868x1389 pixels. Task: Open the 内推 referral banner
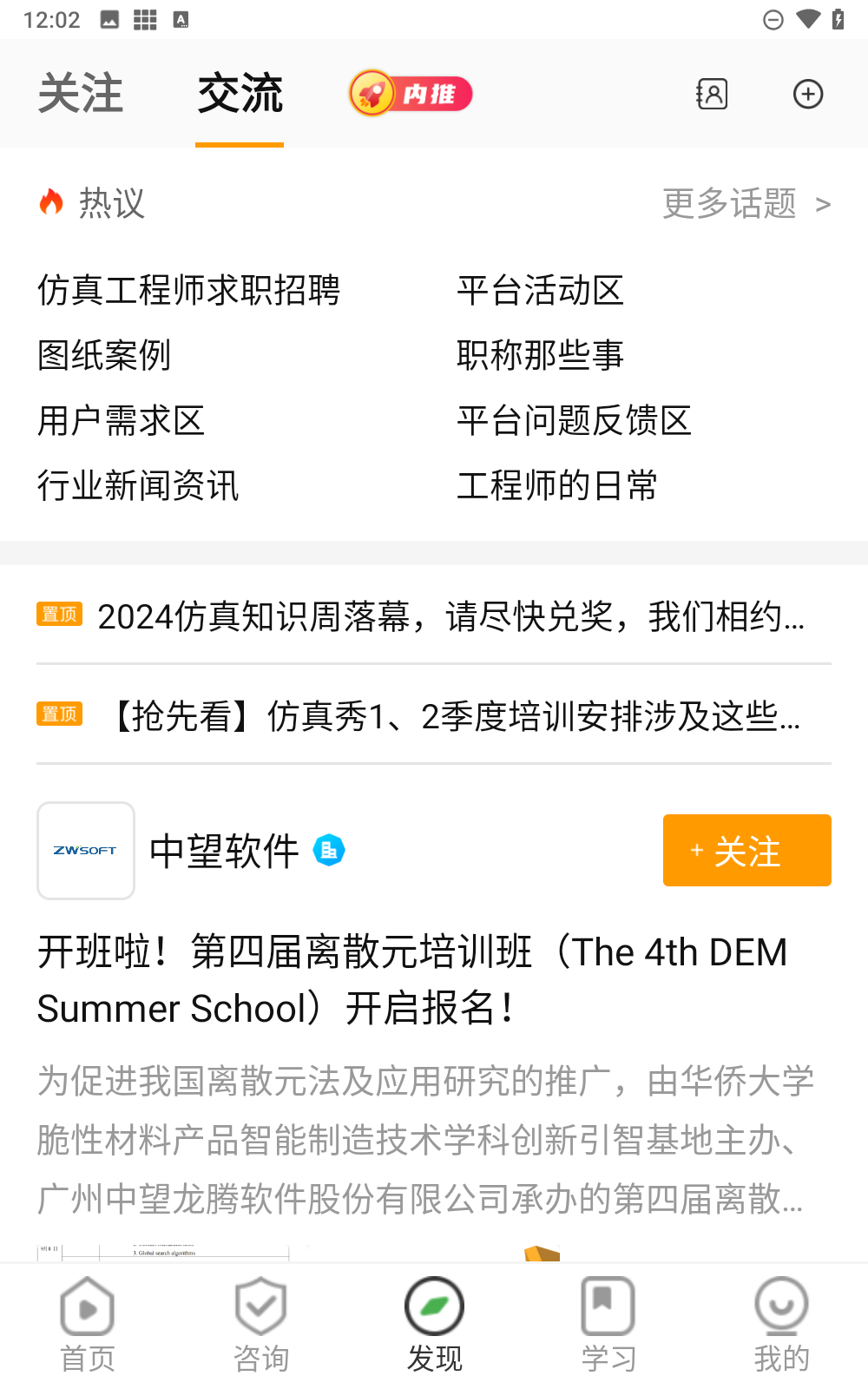[x=411, y=94]
